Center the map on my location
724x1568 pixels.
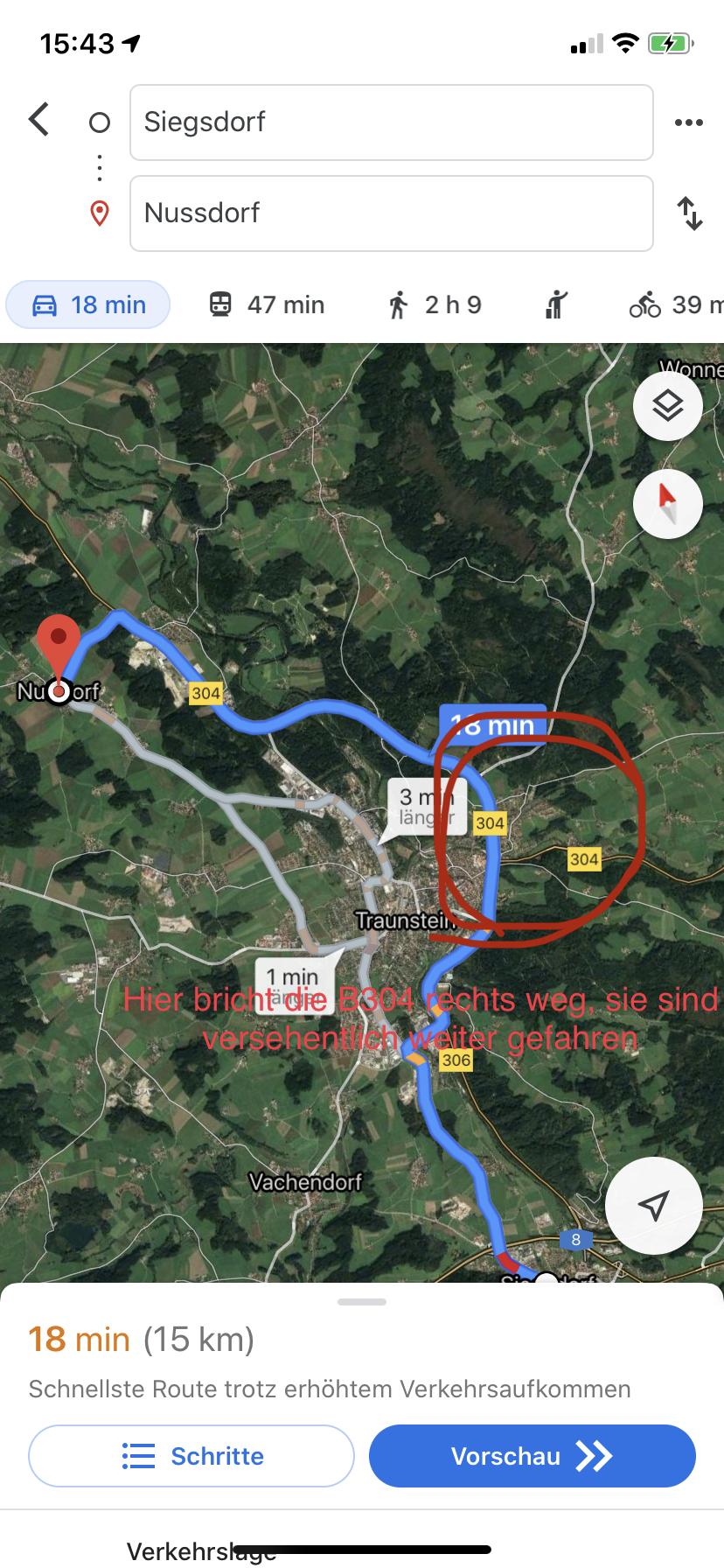pos(654,1206)
